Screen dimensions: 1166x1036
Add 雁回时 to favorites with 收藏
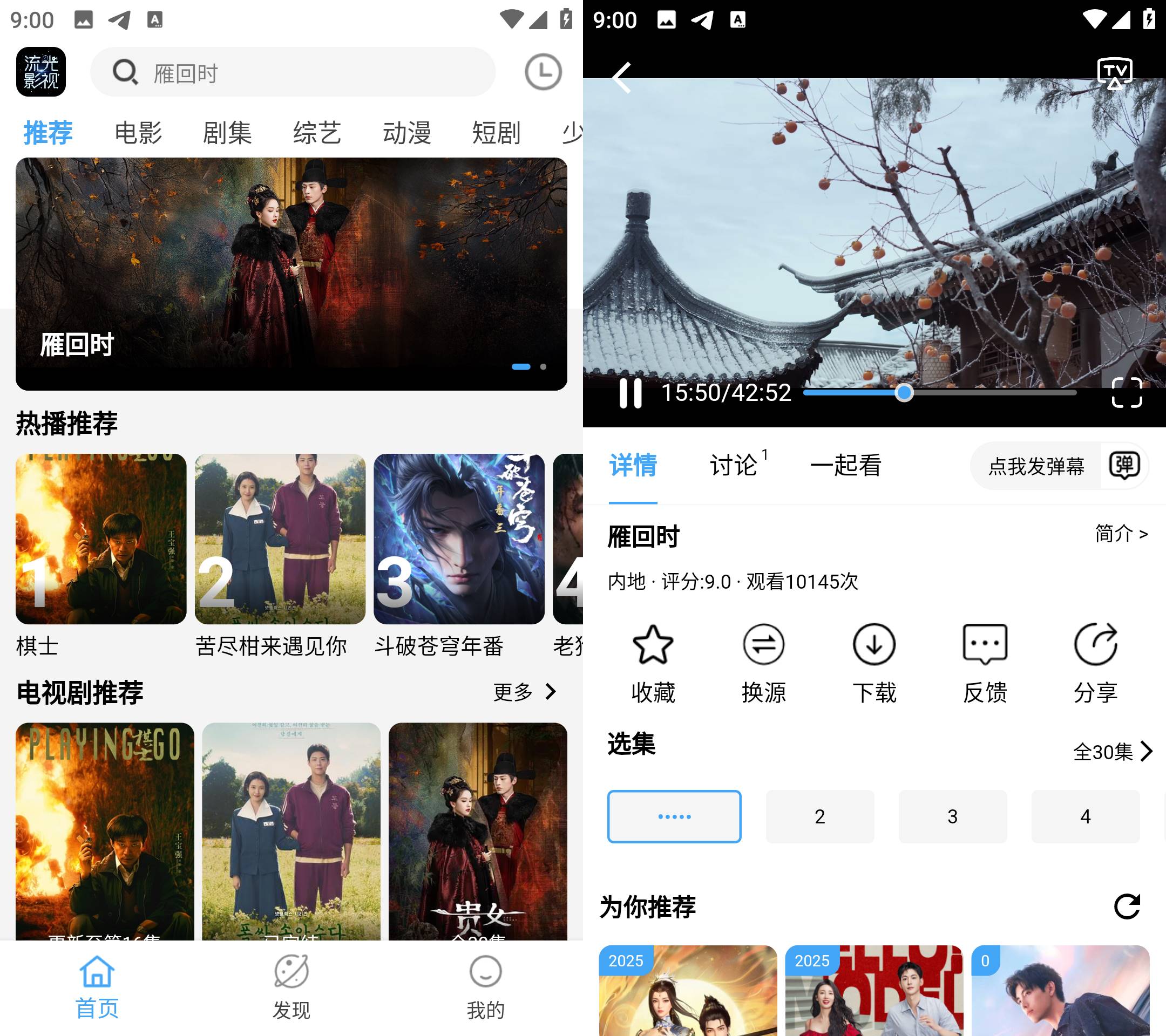tap(653, 664)
